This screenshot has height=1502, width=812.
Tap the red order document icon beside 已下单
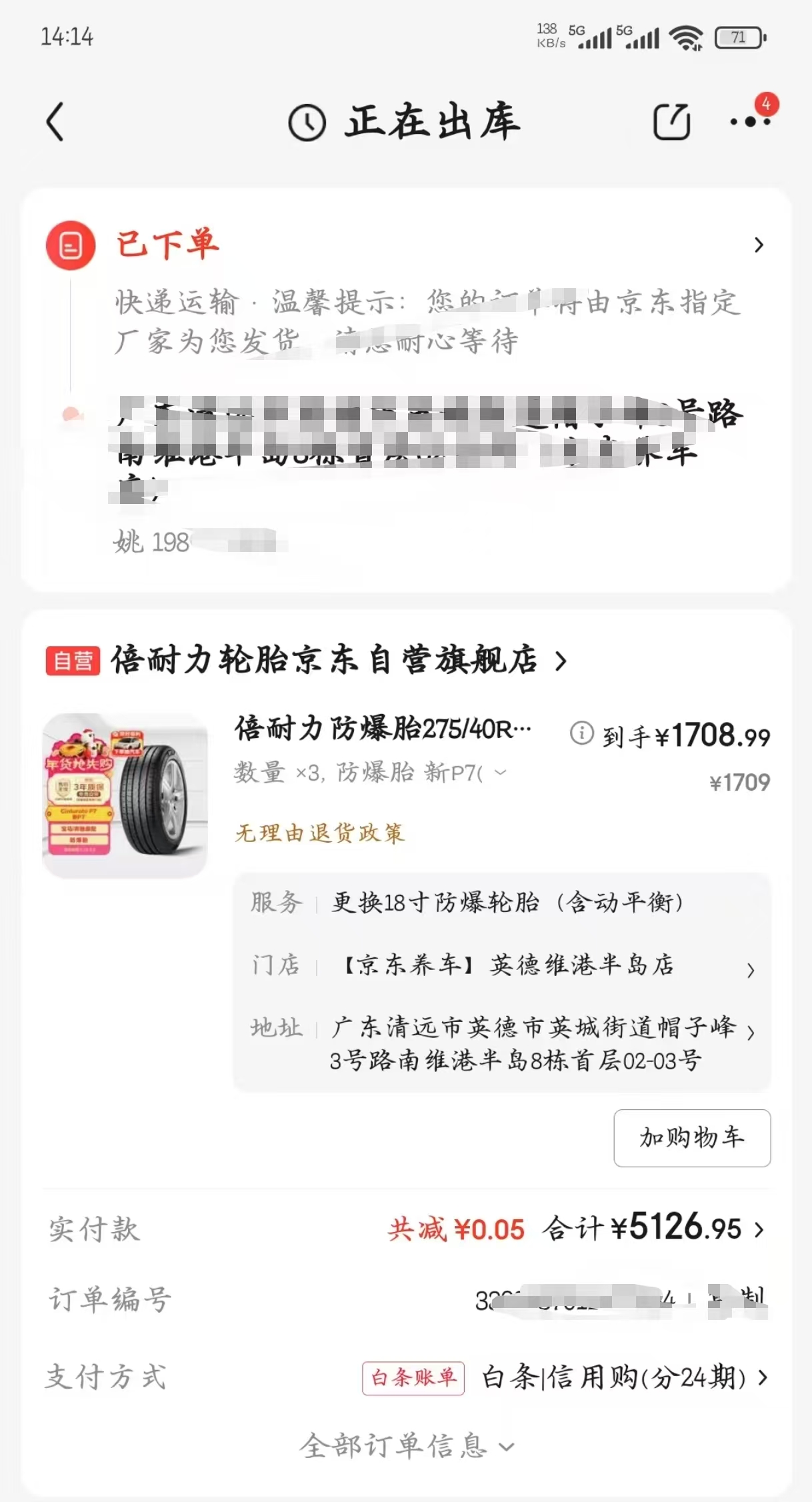tap(71, 245)
